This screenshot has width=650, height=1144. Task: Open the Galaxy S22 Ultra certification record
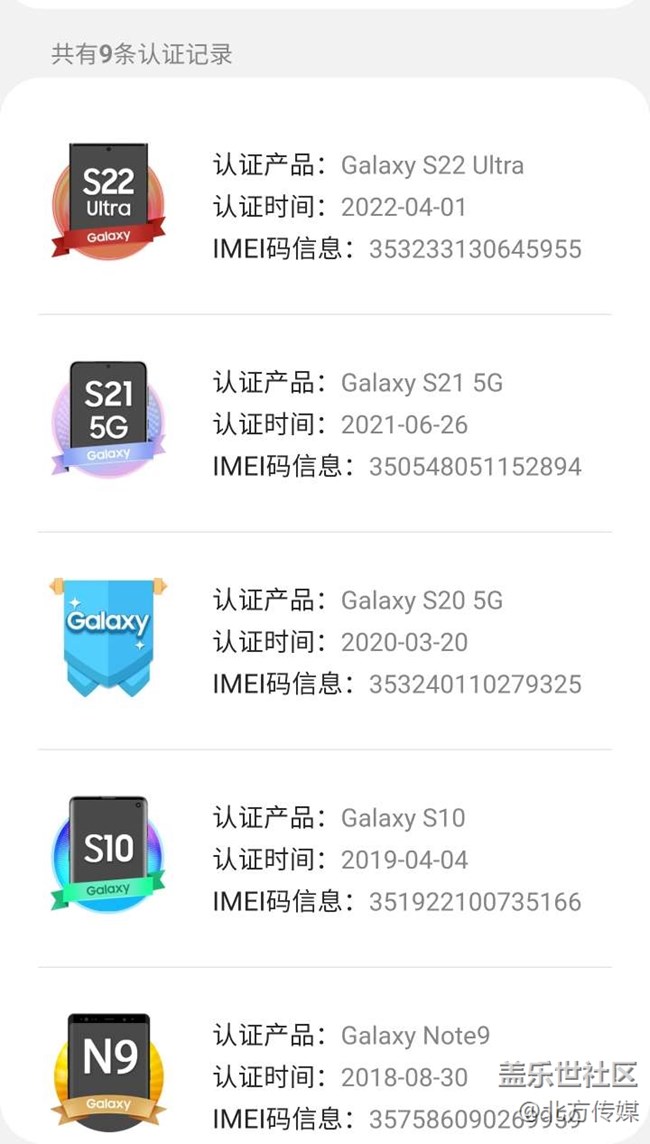325,207
